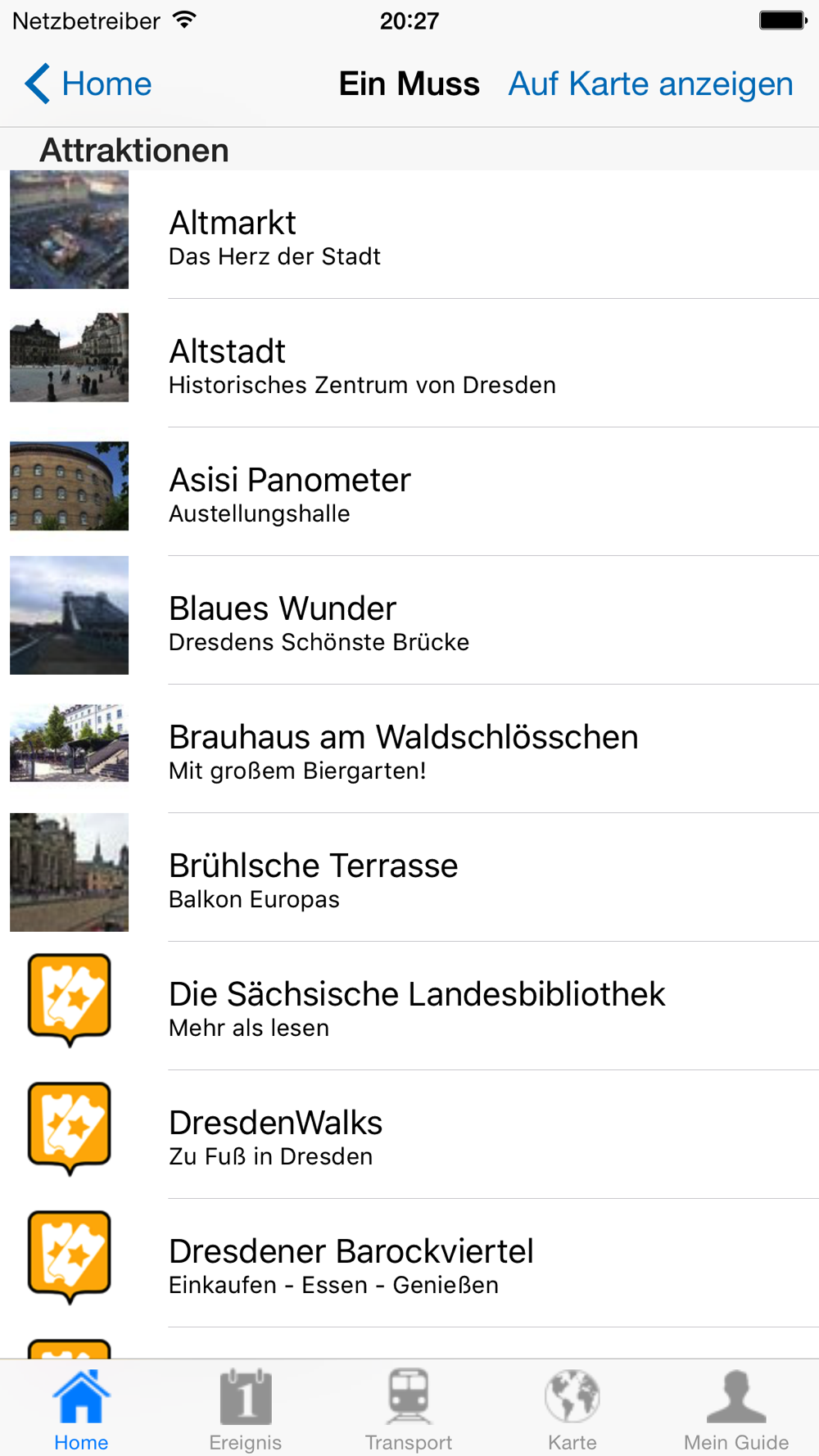
Task: Tap Auf Karte anzeigen
Action: tap(650, 84)
